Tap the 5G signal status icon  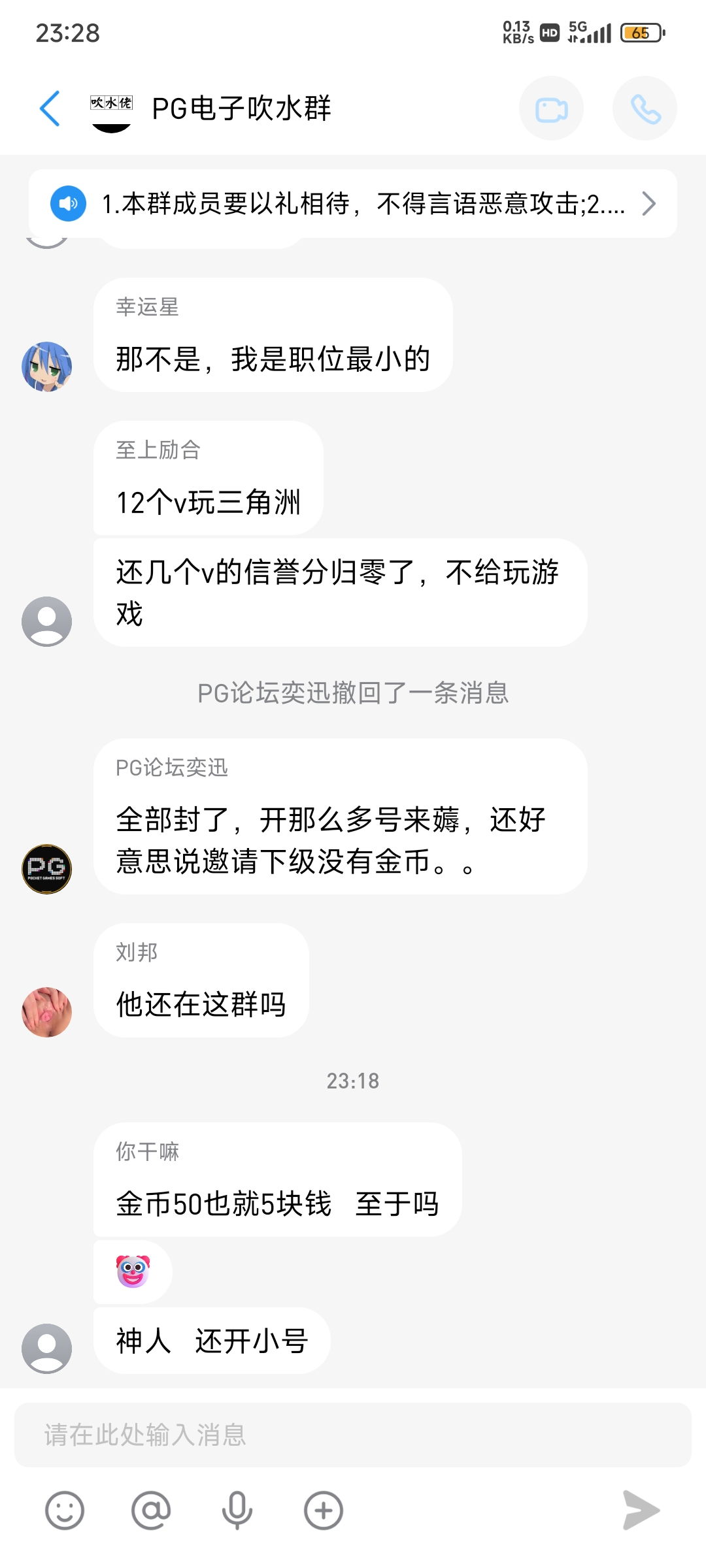tap(587, 31)
